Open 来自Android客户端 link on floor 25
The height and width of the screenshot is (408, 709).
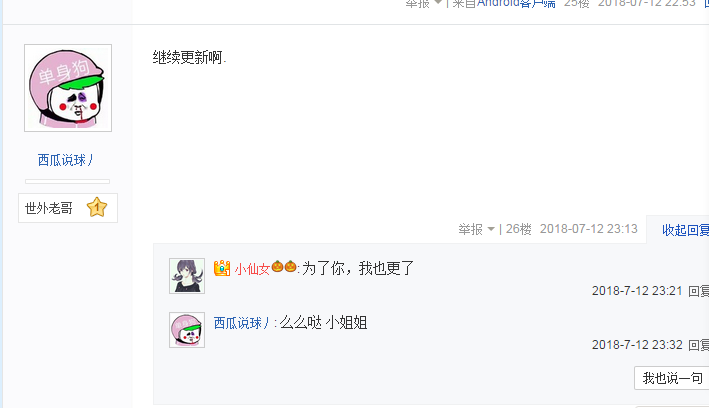point(515,4)
